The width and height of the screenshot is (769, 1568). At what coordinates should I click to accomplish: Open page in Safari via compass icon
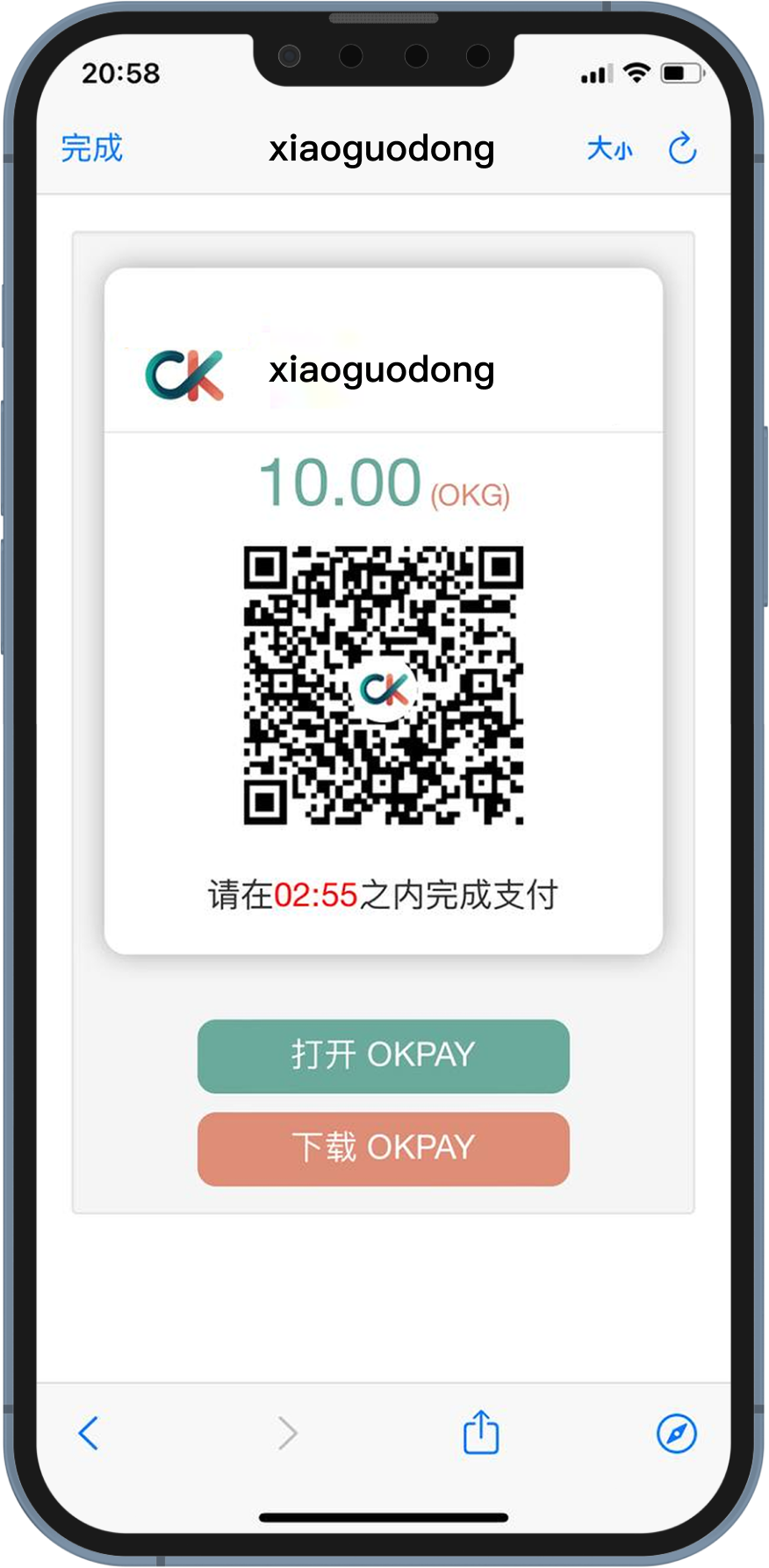(x=676, y=1433)
